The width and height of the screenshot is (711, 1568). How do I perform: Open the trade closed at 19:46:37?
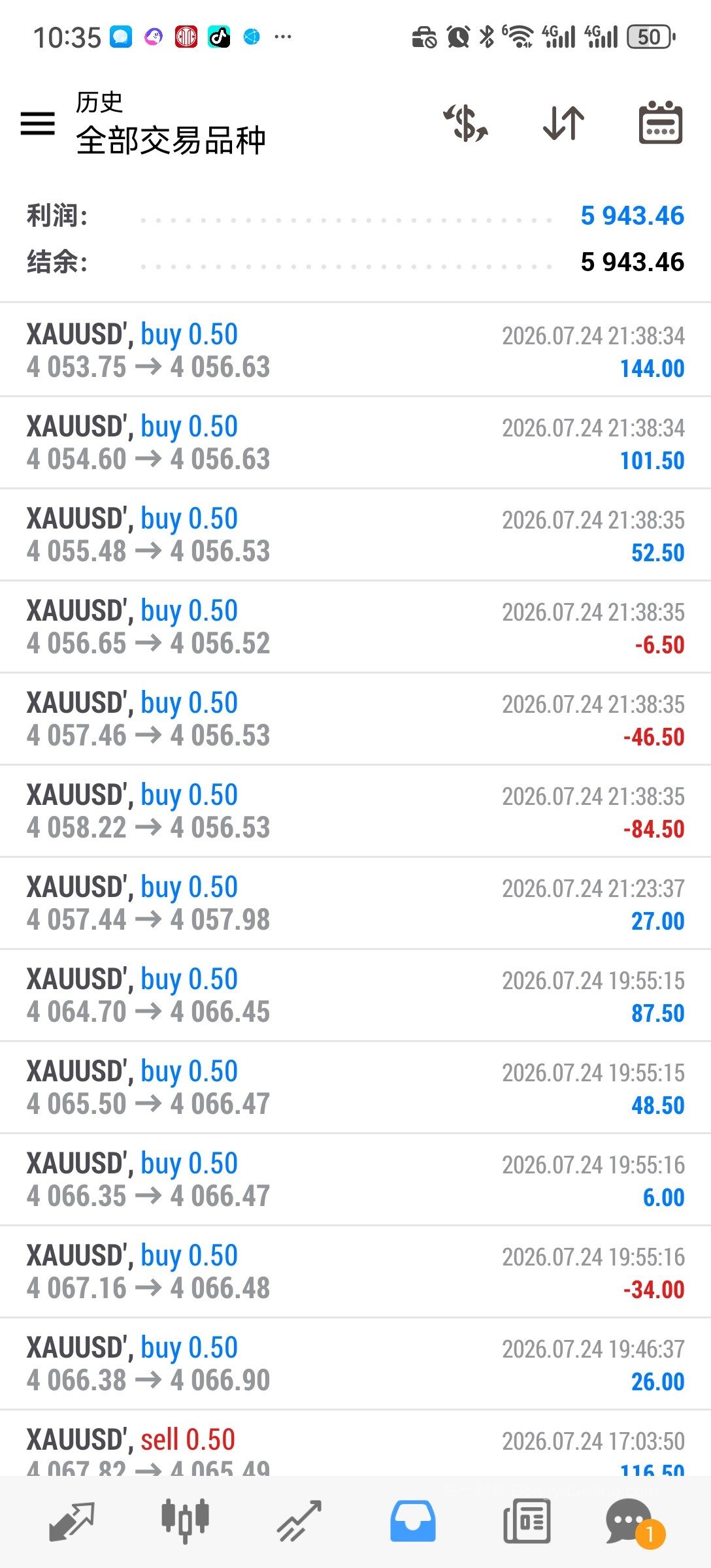click(355, 1364)
